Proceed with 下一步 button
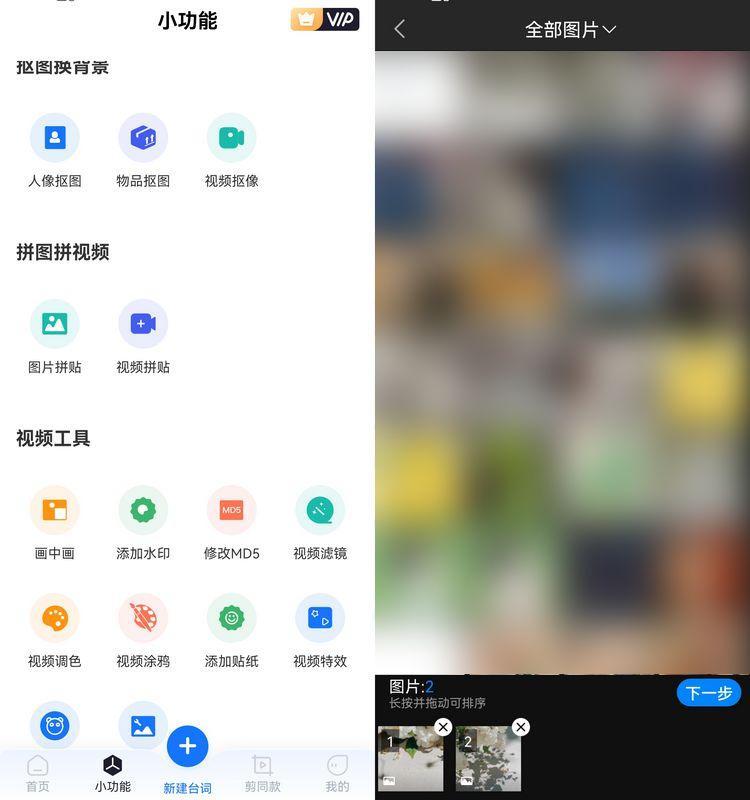Screen dimensions: 750x800 coord(708,693)
